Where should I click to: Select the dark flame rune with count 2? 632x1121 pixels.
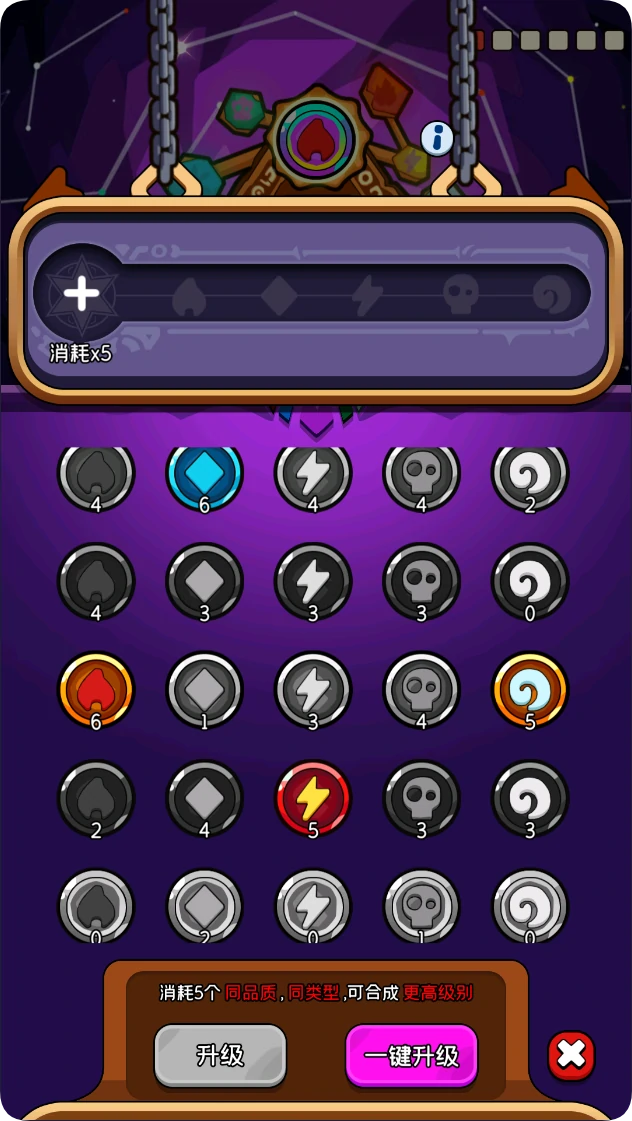click(x=96, y=798)
